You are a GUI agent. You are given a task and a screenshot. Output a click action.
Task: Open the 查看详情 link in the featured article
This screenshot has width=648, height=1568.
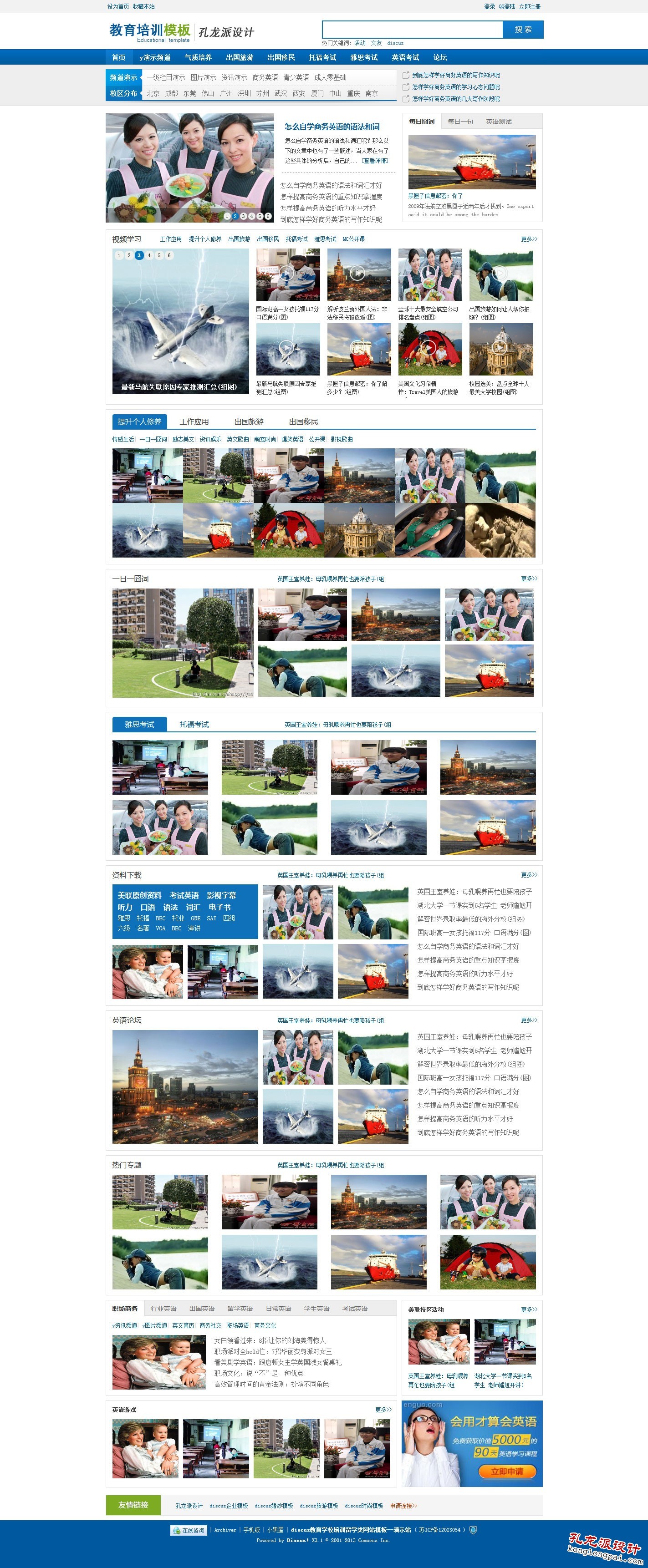point(375,161)
